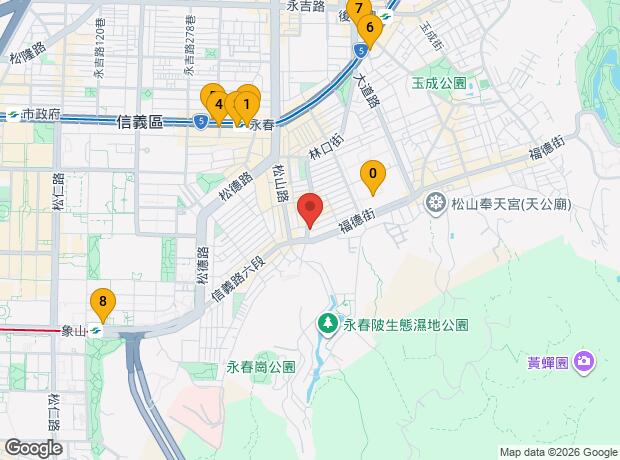The image size is (620, 460).
Task: Select the orange marker numbered 8 near 象山
Action: [101, 300]
